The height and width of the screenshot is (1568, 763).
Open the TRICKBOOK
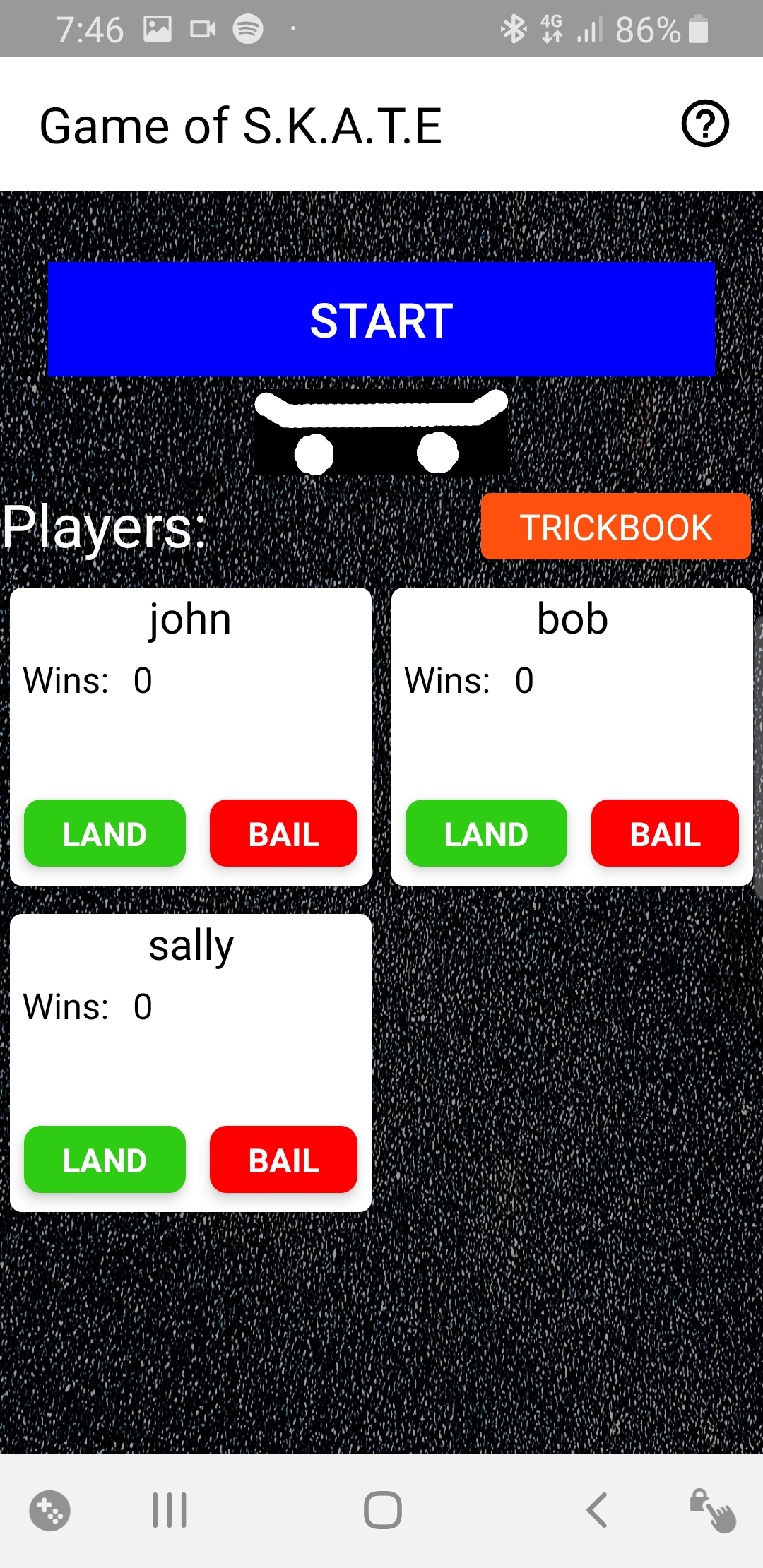tap(615, 527)
